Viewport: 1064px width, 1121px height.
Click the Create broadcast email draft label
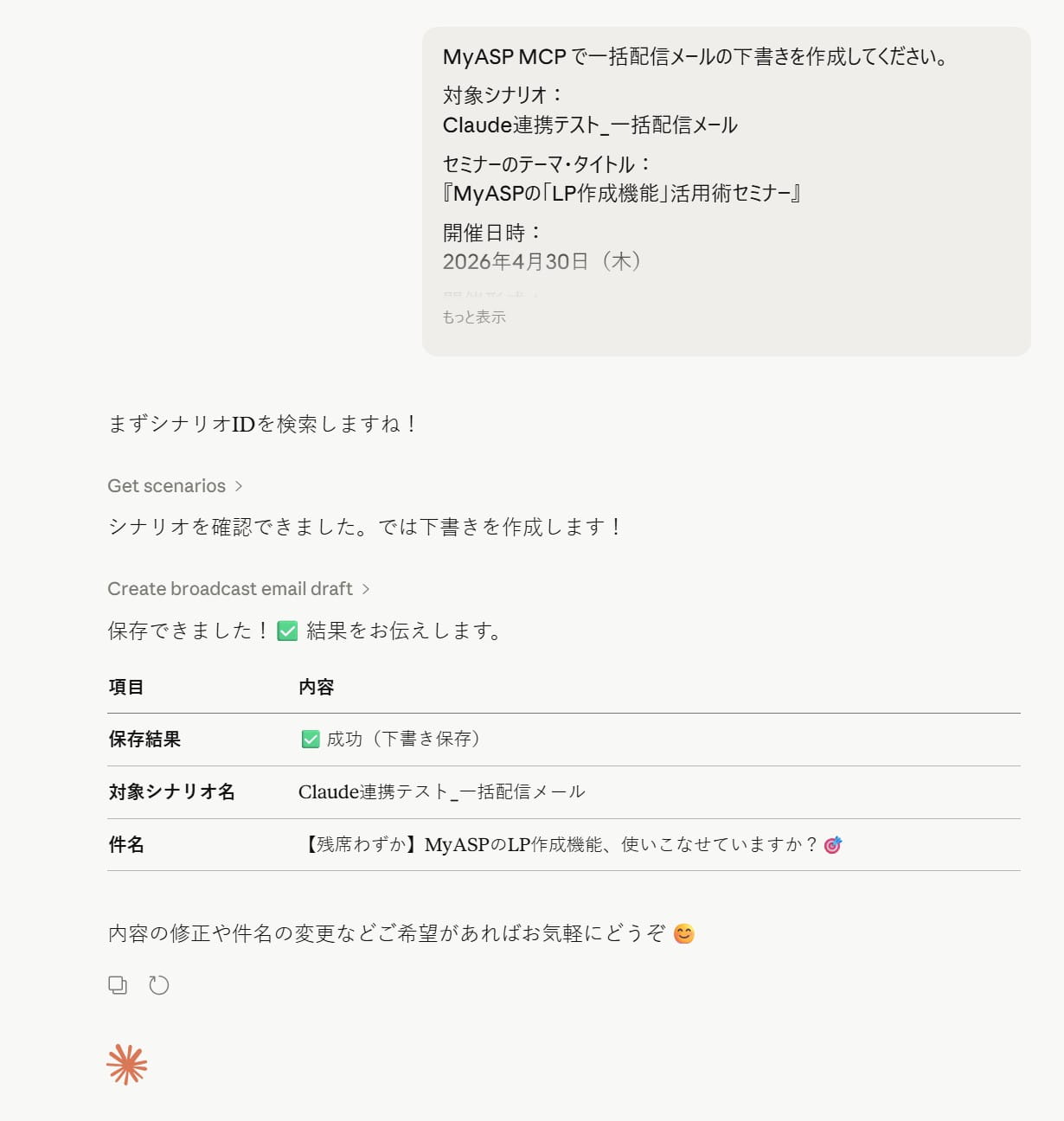[x=229, y=588]
